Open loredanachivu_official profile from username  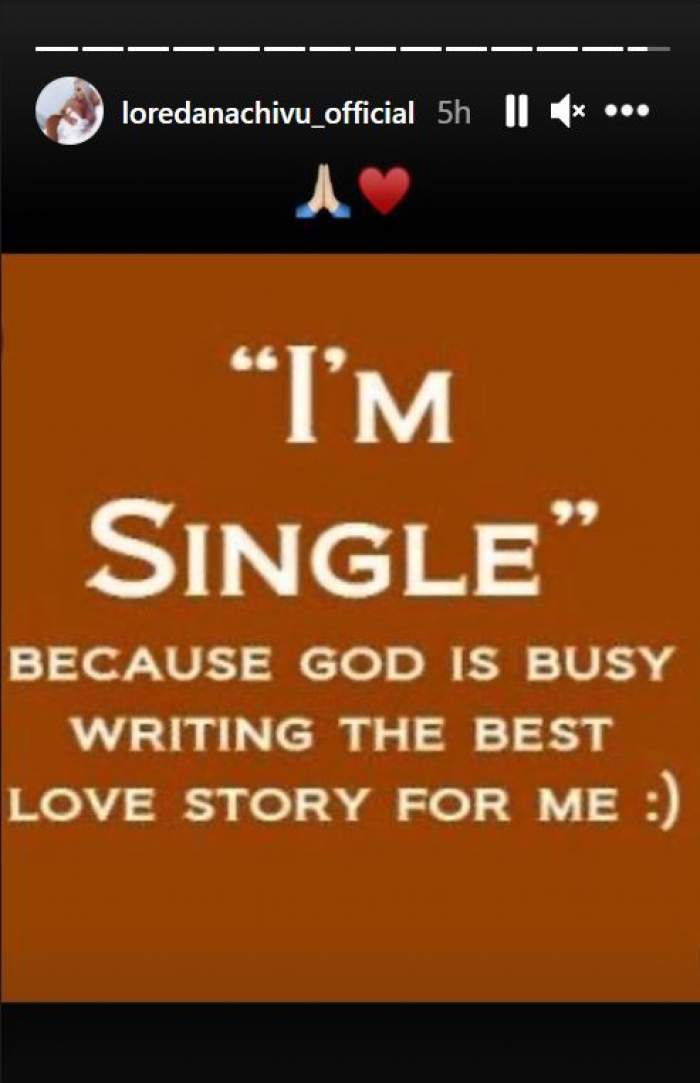[267, 113]
